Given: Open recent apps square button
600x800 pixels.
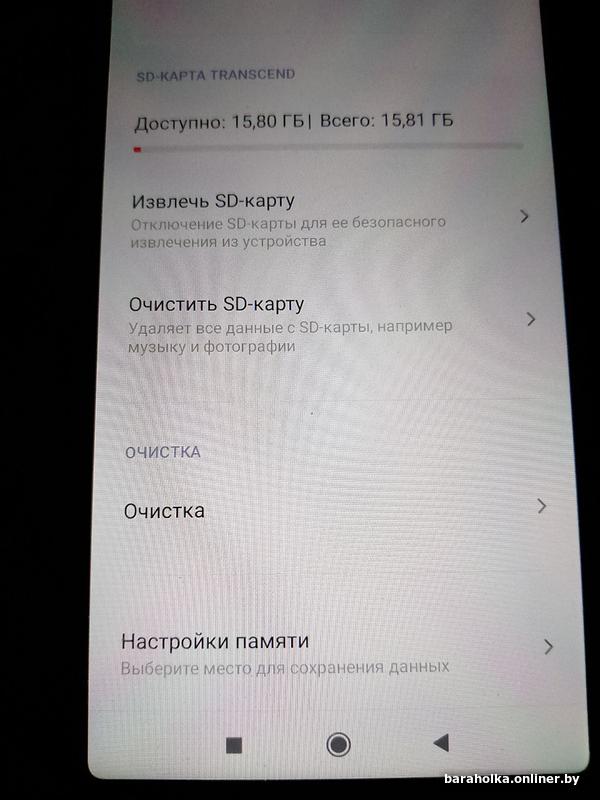Looking at the screenshot, I should [x=234, y=745].
